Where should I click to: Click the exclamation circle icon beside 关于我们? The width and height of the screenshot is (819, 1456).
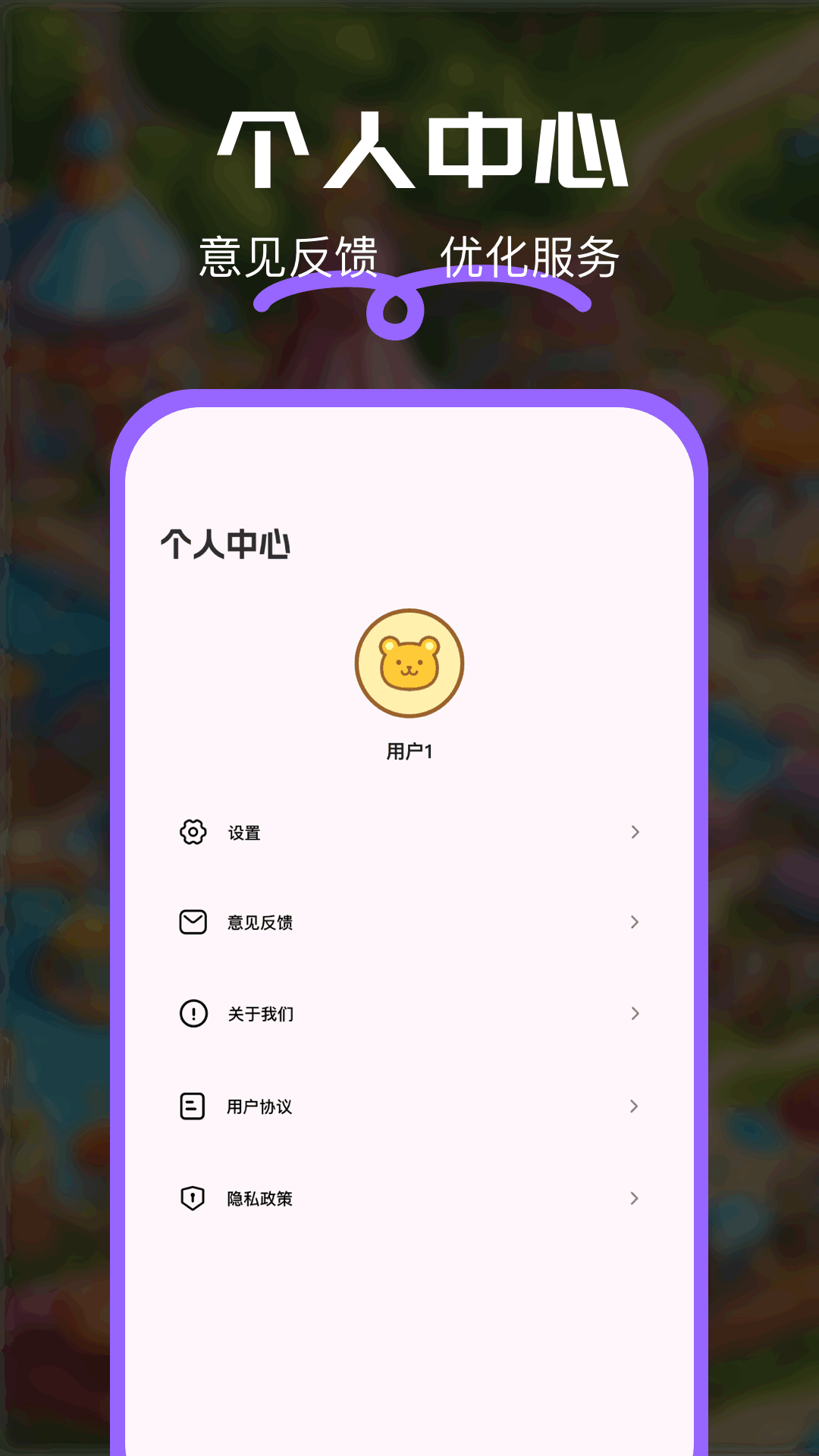point(193,1014)
